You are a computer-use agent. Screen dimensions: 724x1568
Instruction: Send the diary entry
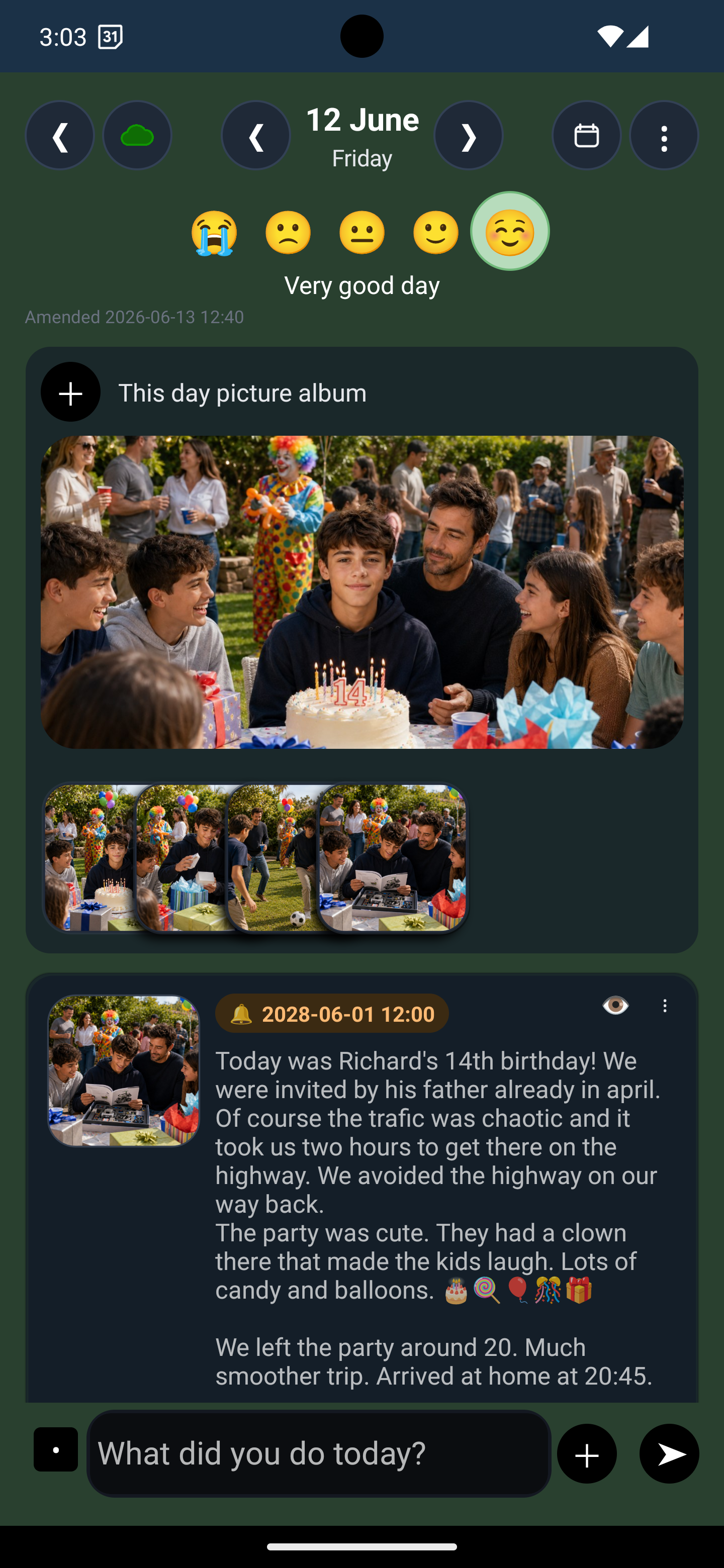pyautogui.click(x=669, y=1453)
